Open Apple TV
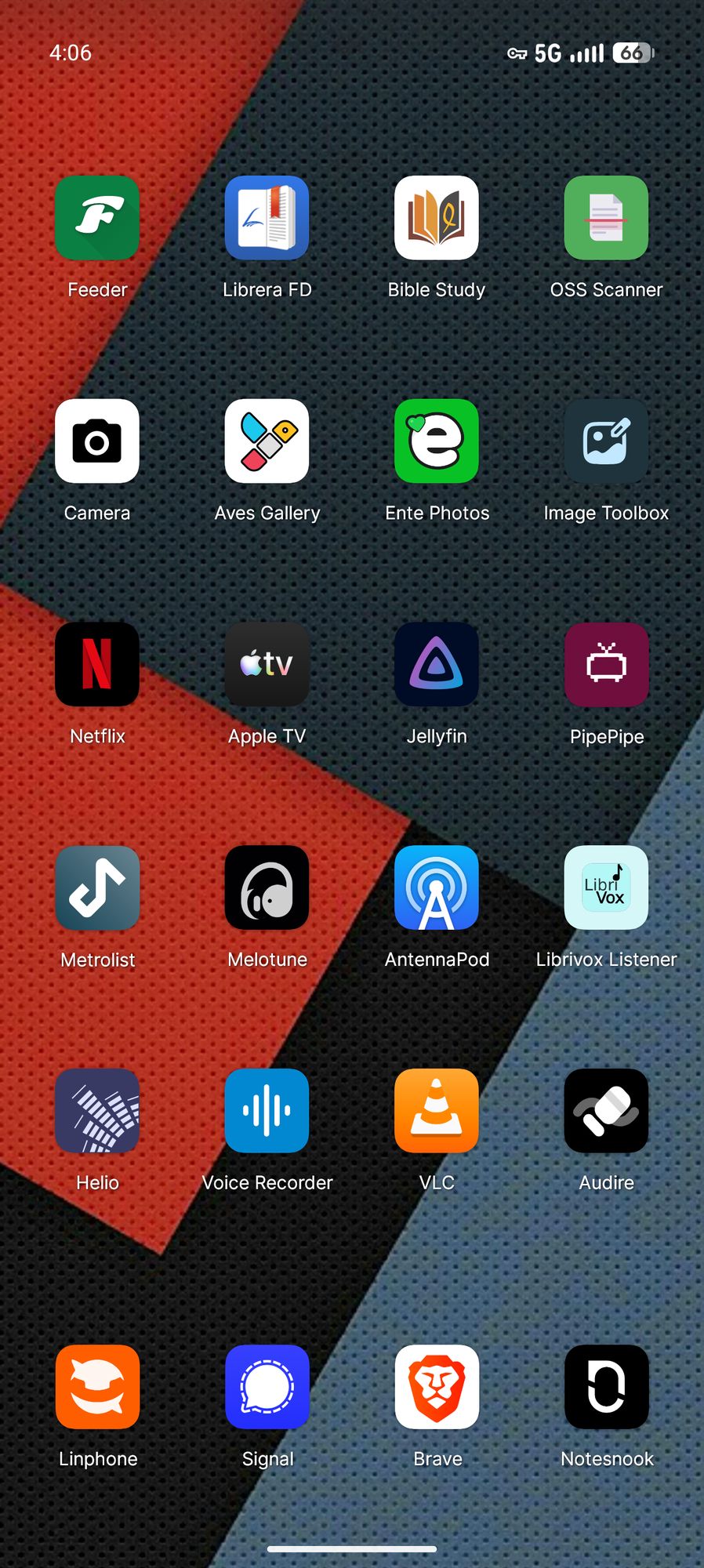Viewport: 704px width, 1568px height. pyautogui.click(x=267, y=664)
